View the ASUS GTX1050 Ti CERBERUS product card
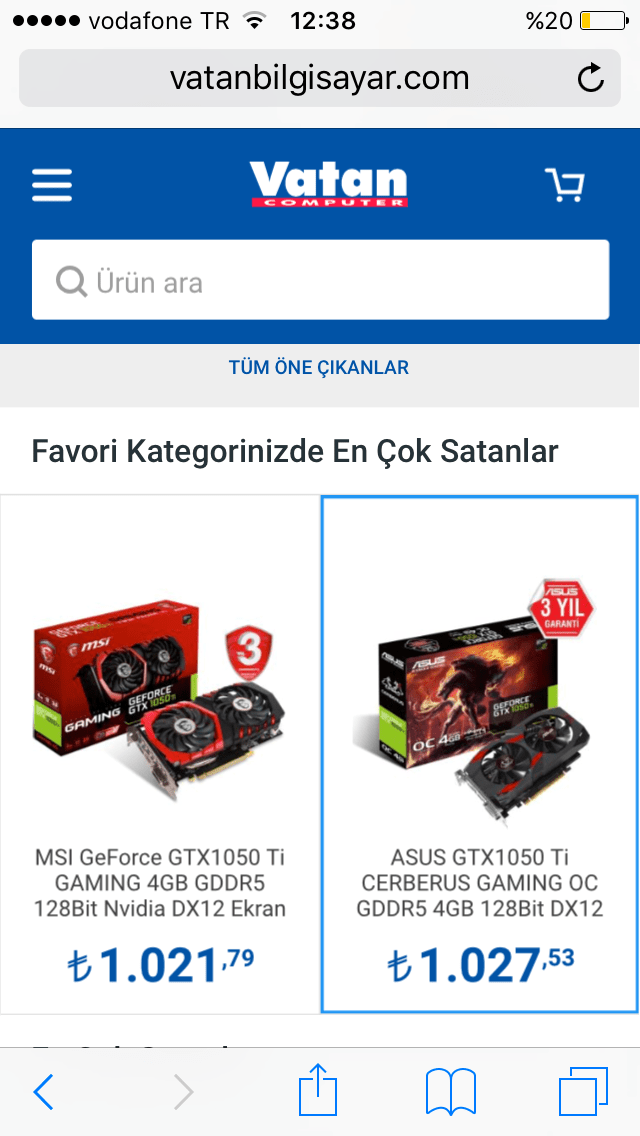This screenshot has width=640, height=1136. point(480,754)
